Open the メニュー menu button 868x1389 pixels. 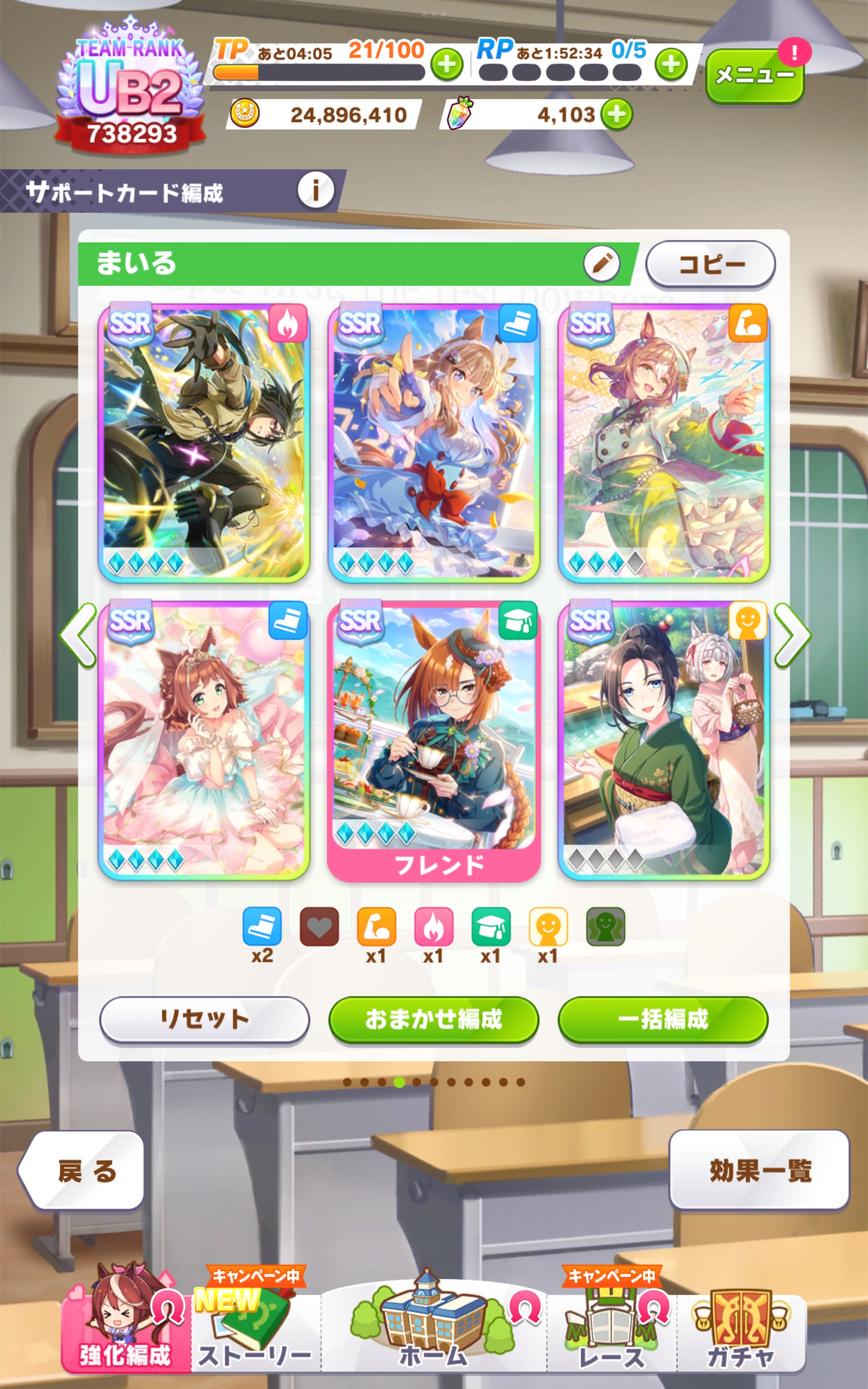coord(754,75)
